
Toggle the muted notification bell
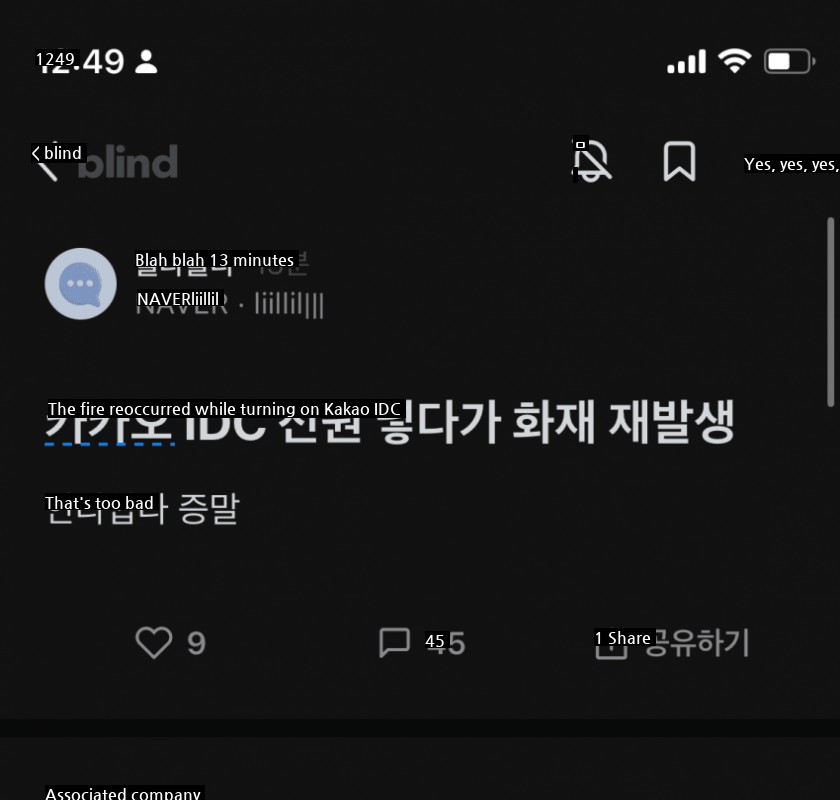click(x=591, y=161)
